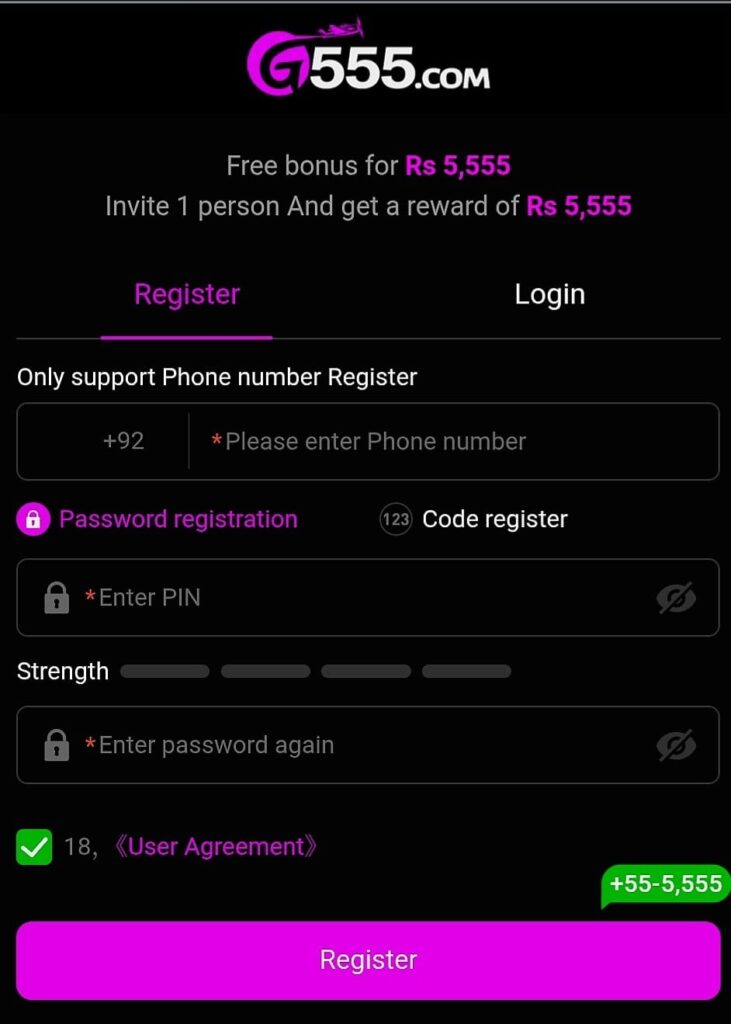The width and height of the screenshot is (731, 1024).
Task: Open the User Agreement link
Action: click(217, 847)
